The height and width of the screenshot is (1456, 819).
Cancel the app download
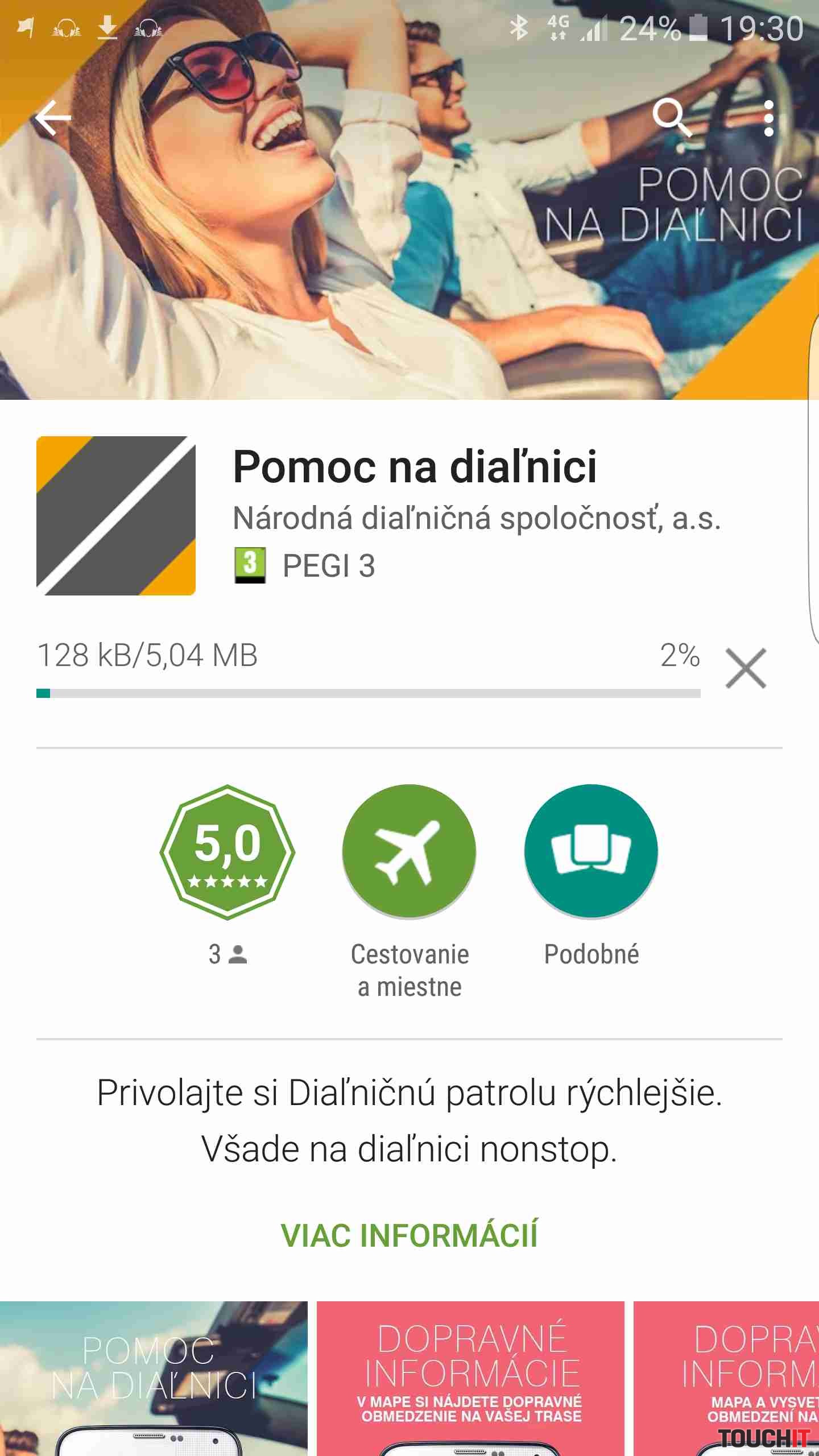tap(746, 668)
